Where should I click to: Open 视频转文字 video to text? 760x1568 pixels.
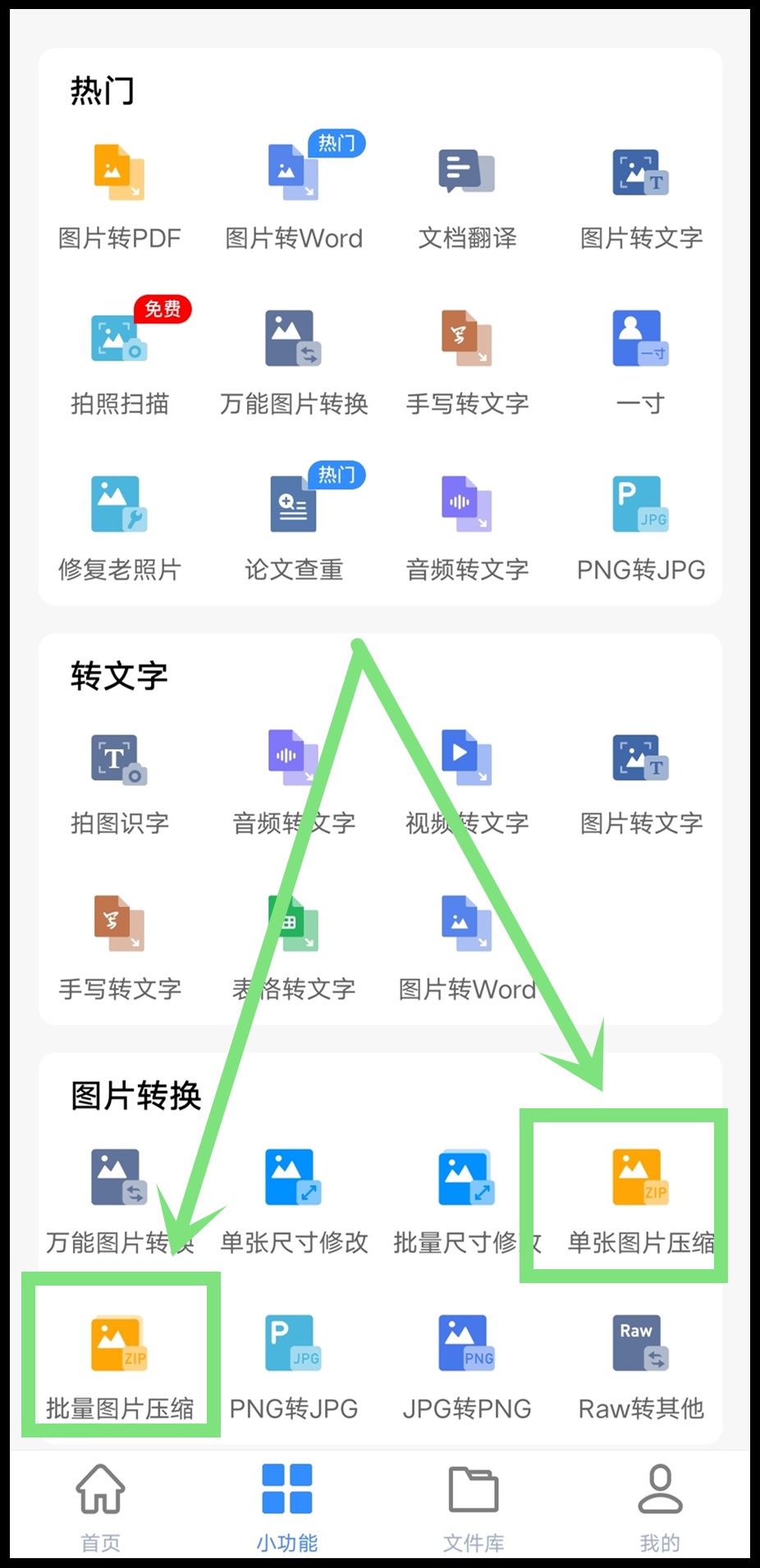[x=468, y=782]
